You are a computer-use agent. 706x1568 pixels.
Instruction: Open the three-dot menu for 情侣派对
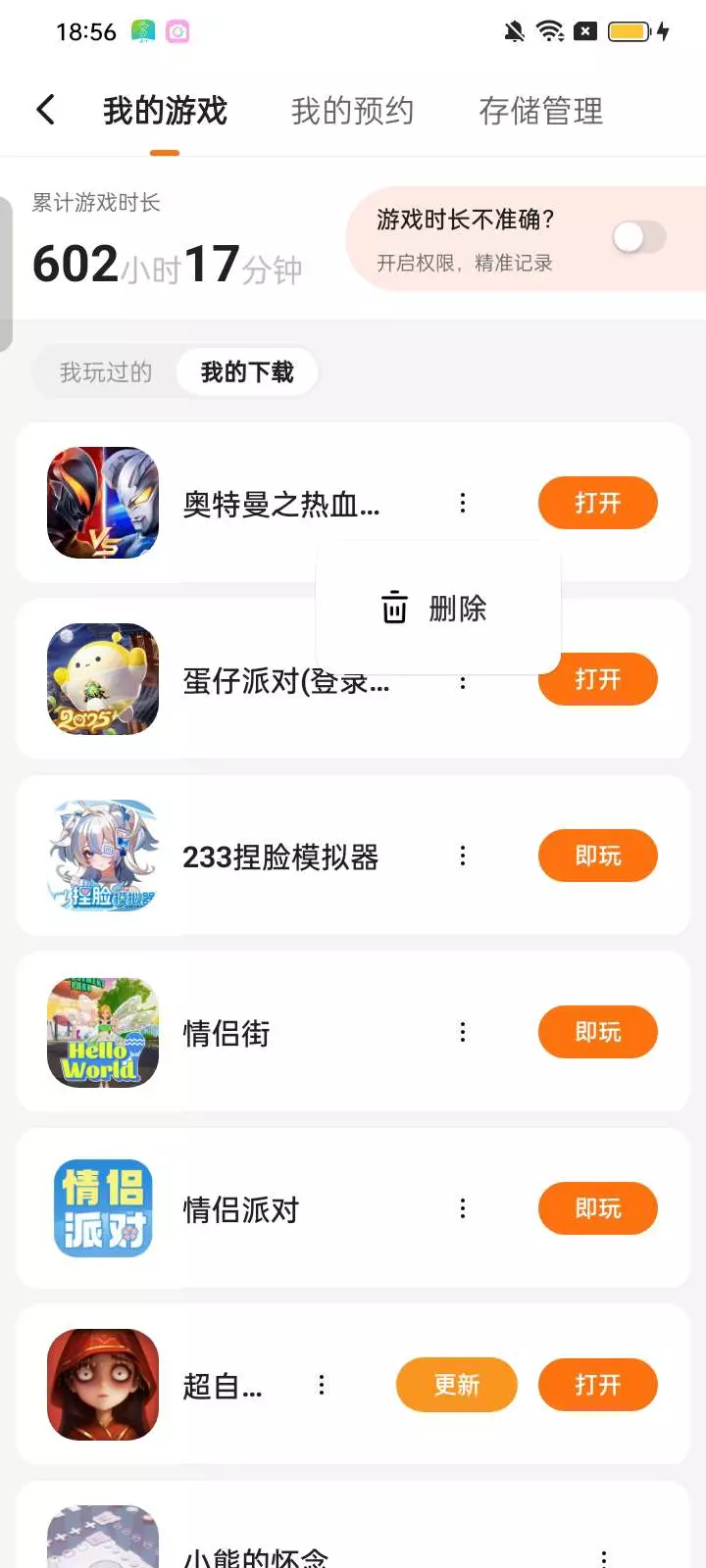coord(463,1208)
